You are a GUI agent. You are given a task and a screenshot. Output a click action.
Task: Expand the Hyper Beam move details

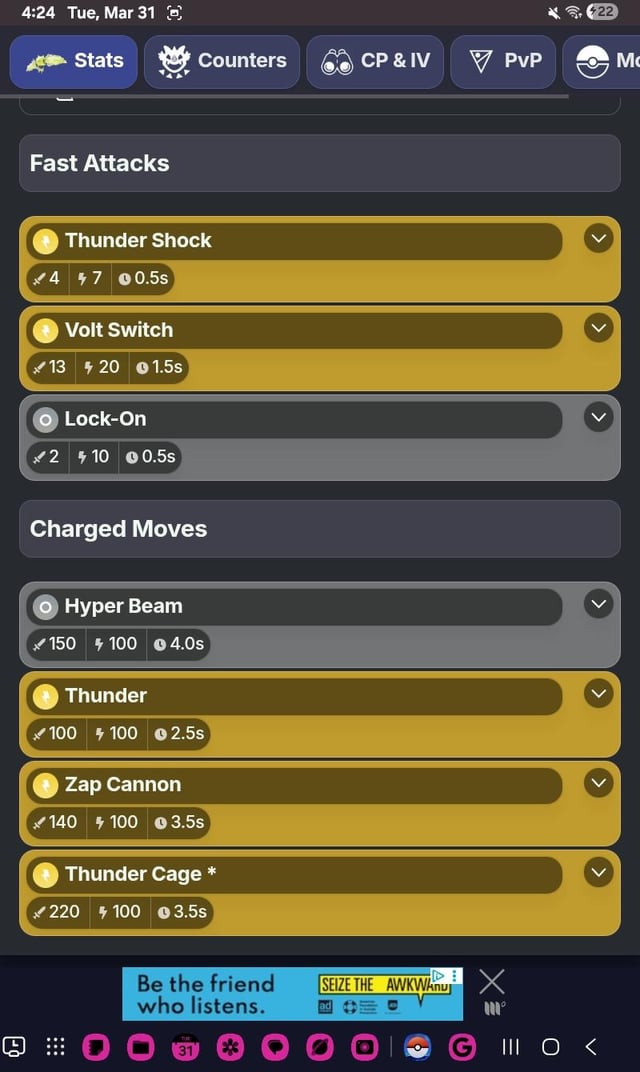pos(598,604)
